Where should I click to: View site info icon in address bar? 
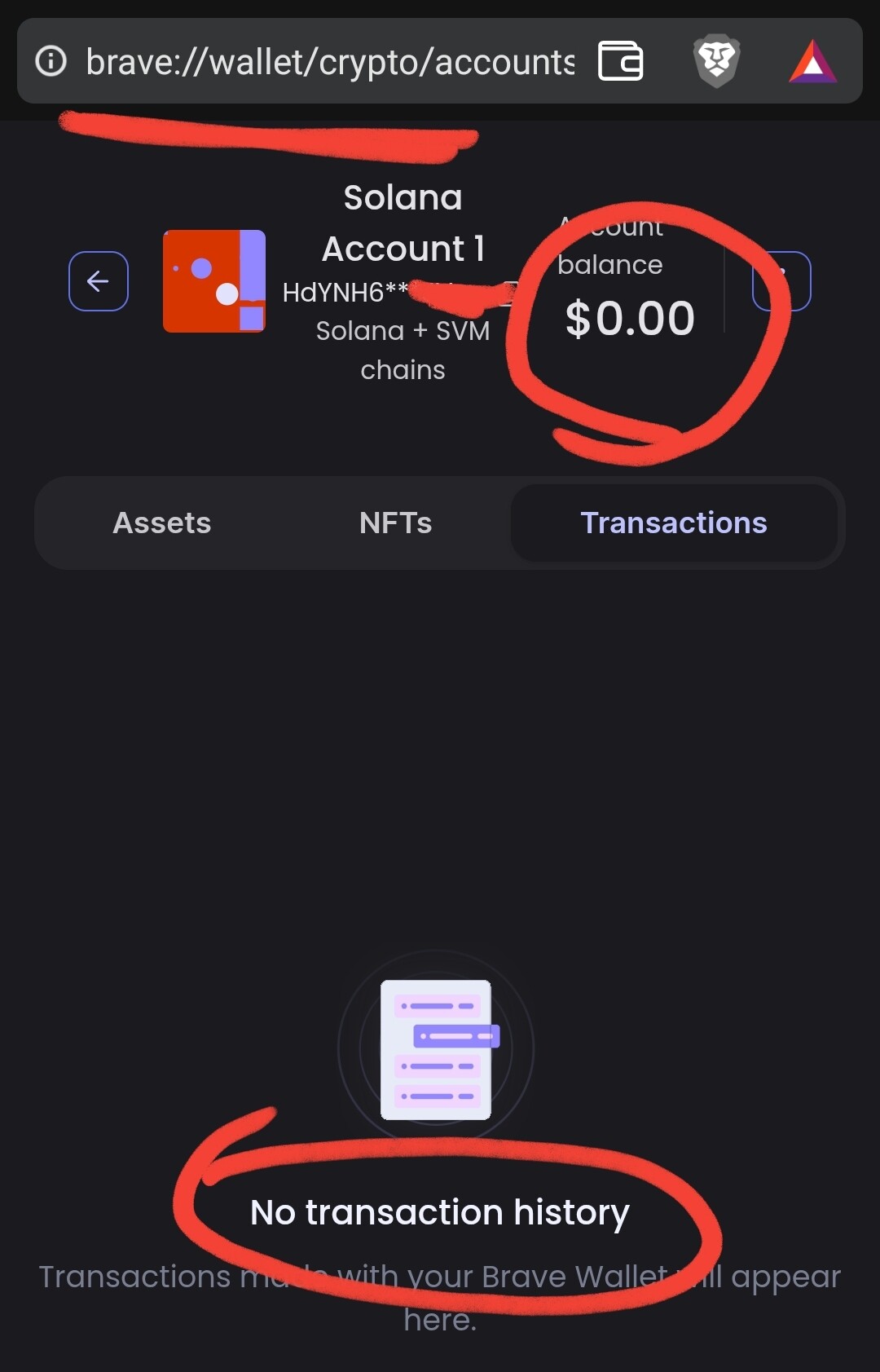click(x=51, y=61)
